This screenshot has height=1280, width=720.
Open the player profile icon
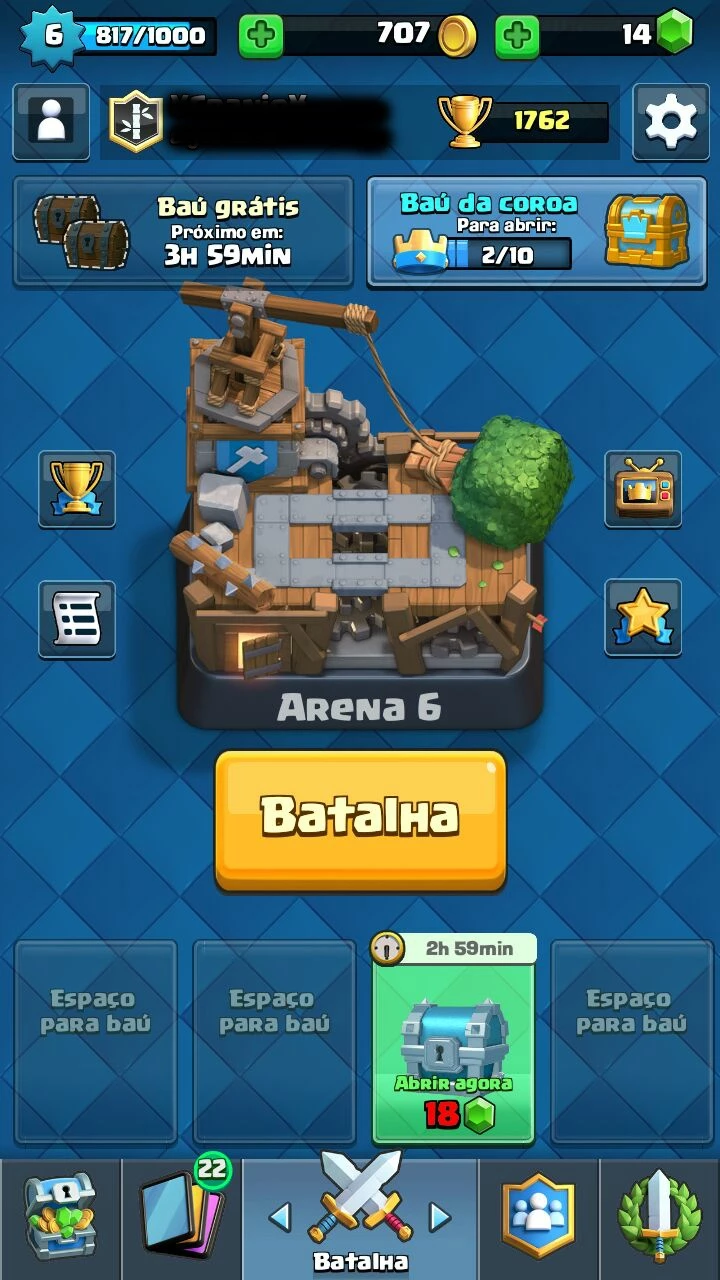point(50,122)
